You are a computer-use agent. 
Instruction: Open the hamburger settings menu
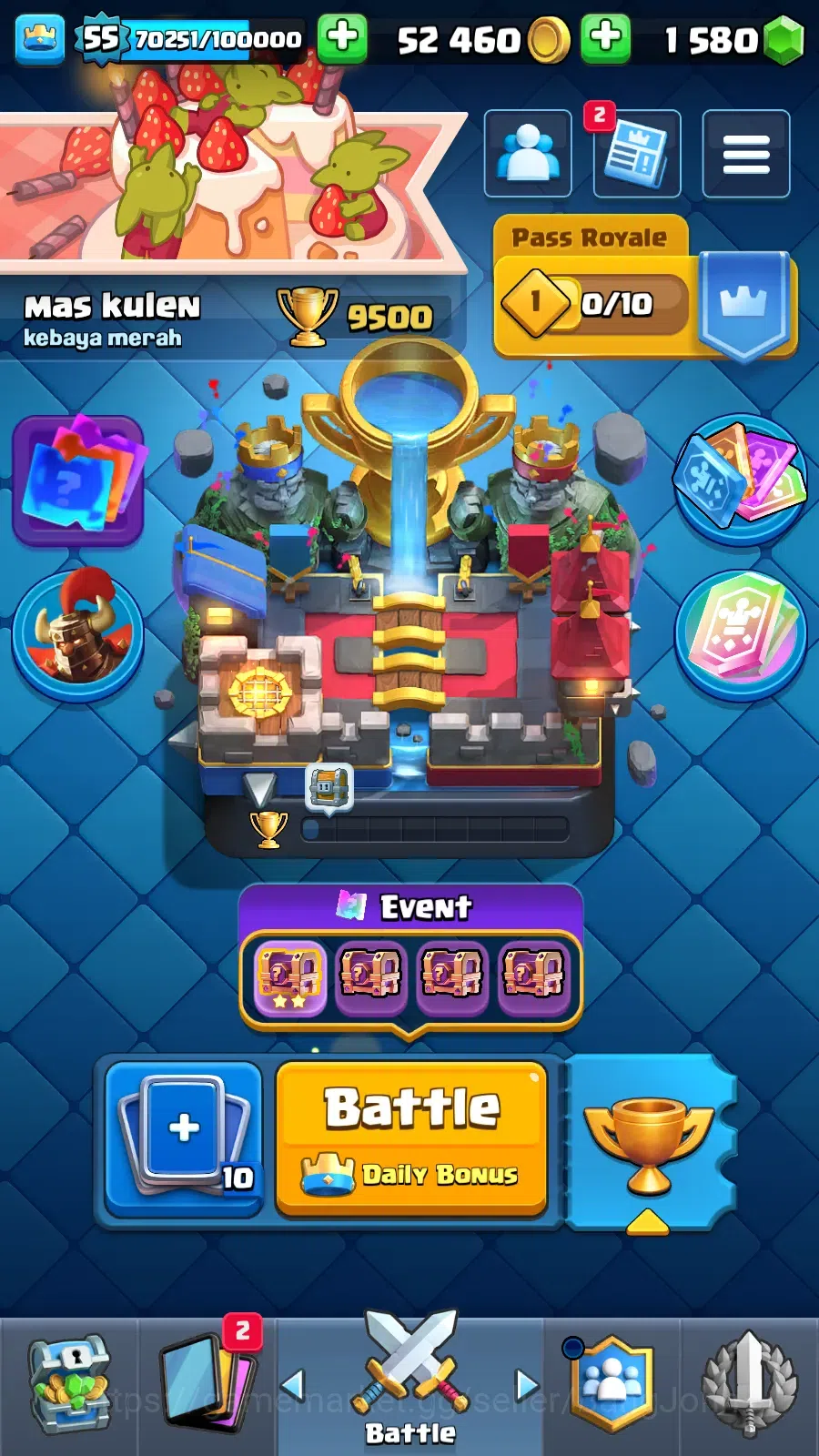pos(746,153)
